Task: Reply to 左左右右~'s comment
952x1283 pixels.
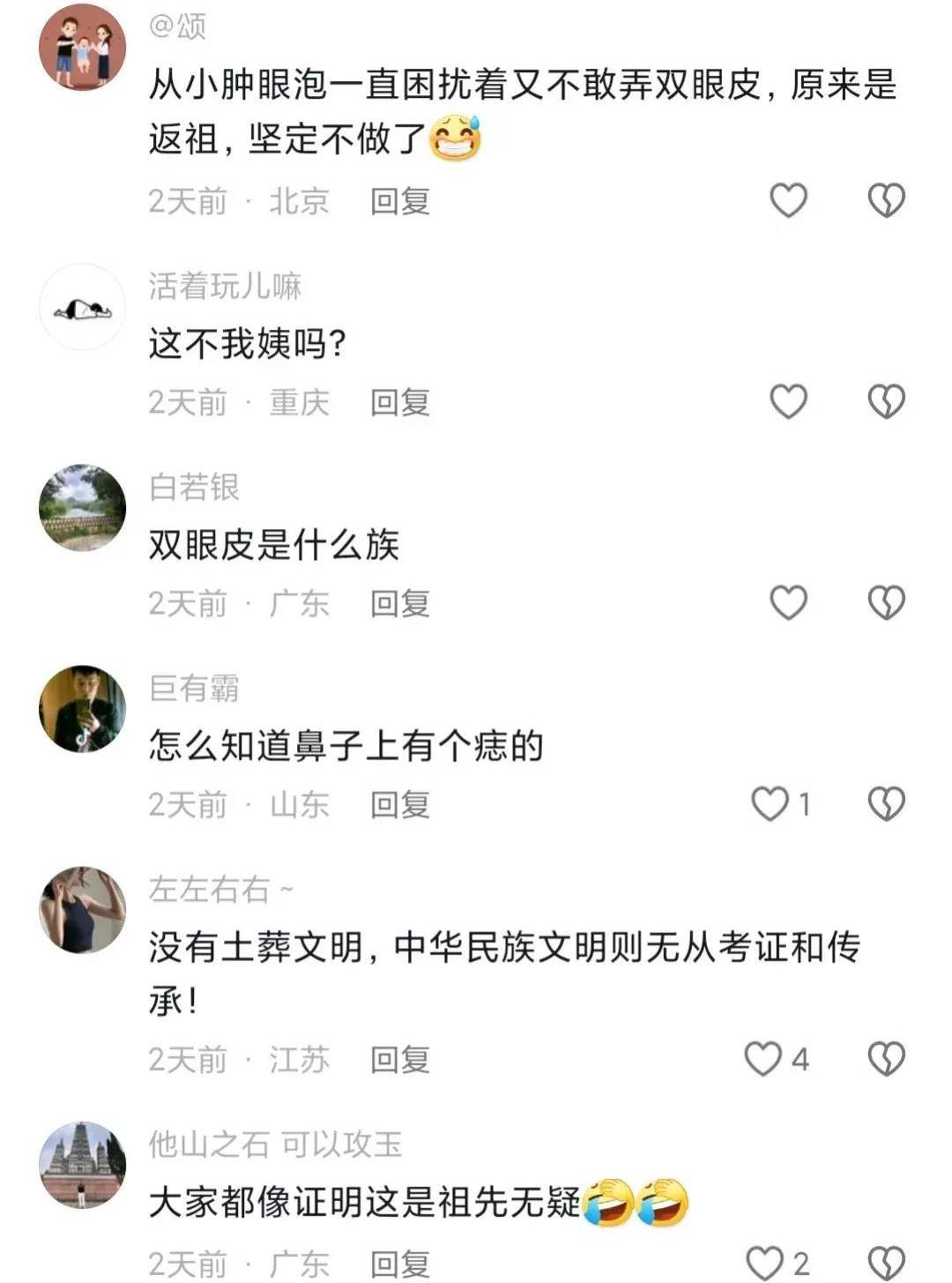Action: pyautogui.click(x=399, y=1059)
